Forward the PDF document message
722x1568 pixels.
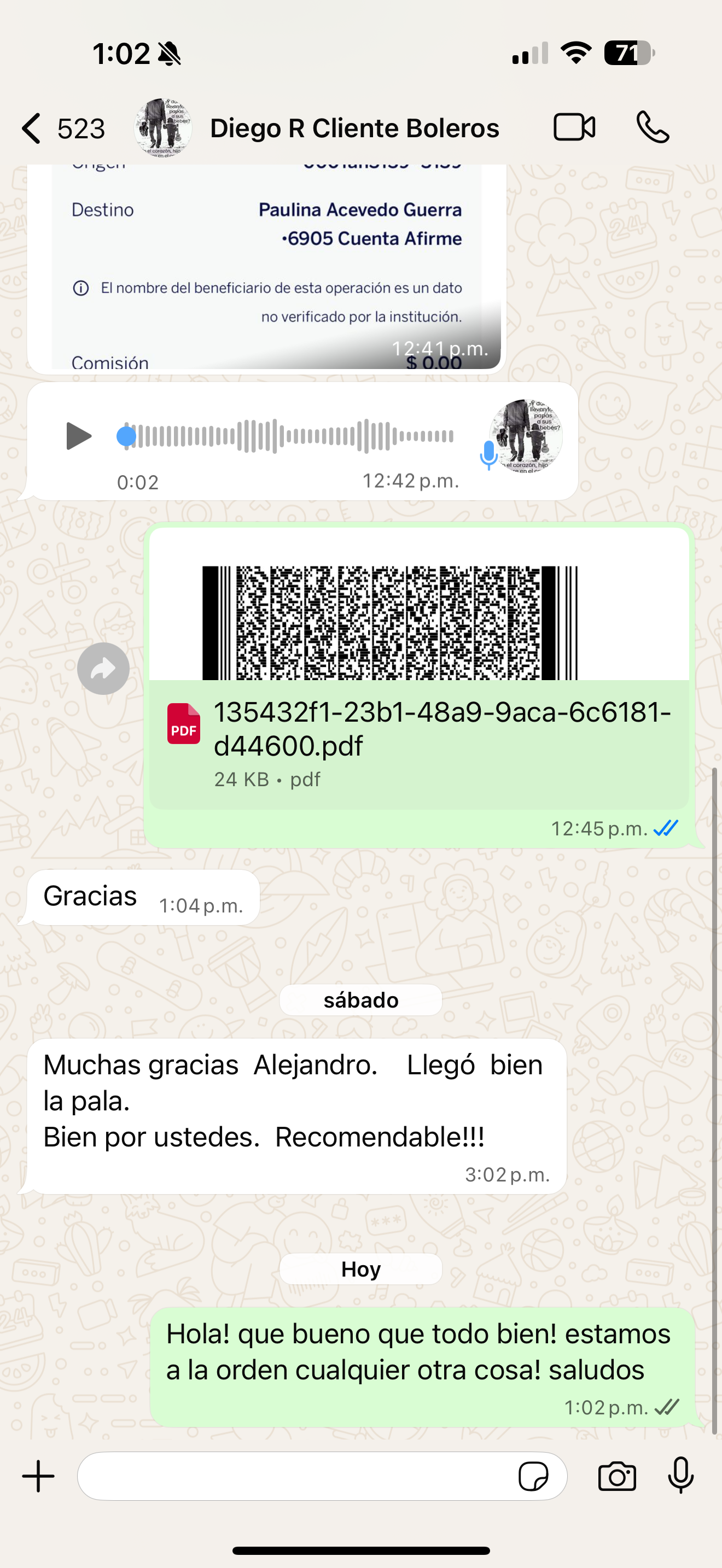click(103, 669)
